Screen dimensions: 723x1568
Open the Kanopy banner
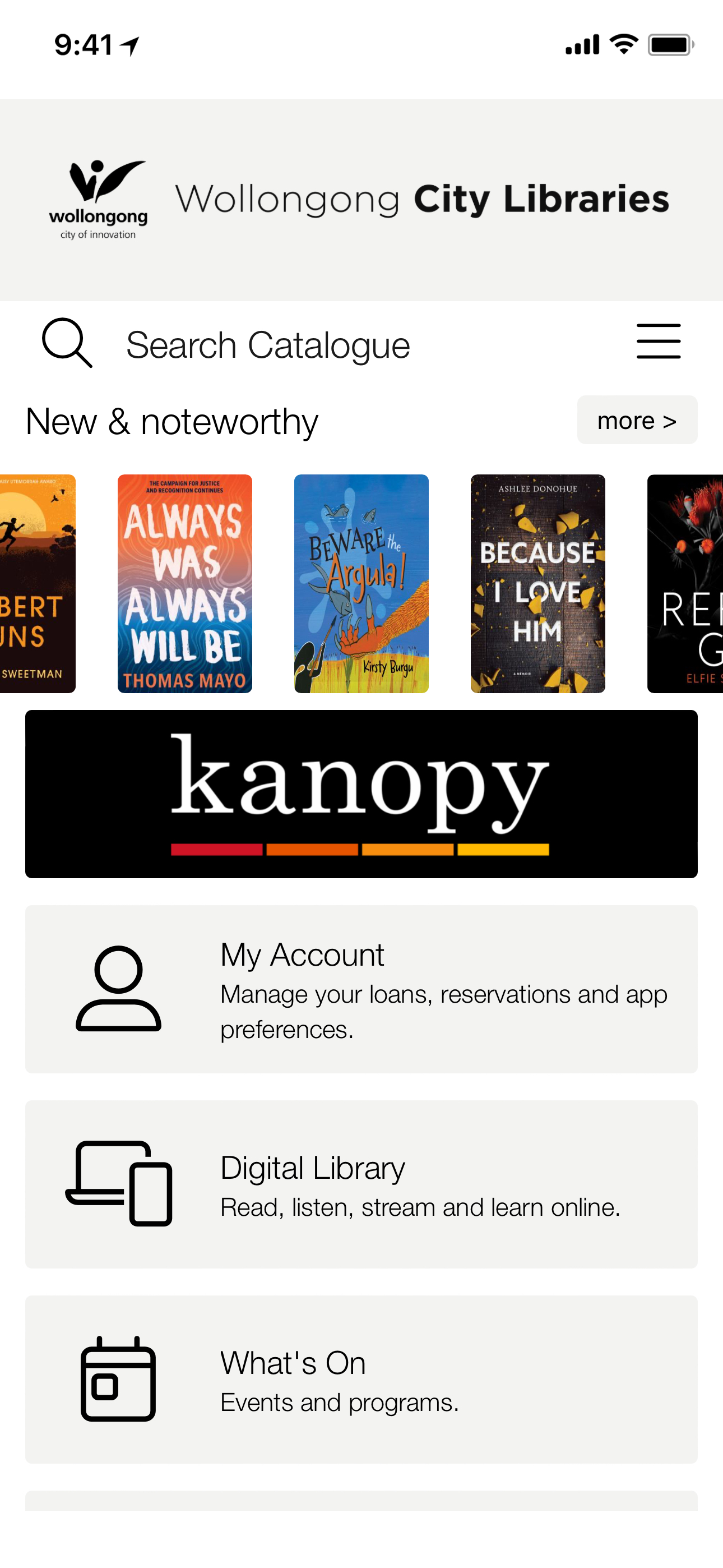[x=361, y=794]
